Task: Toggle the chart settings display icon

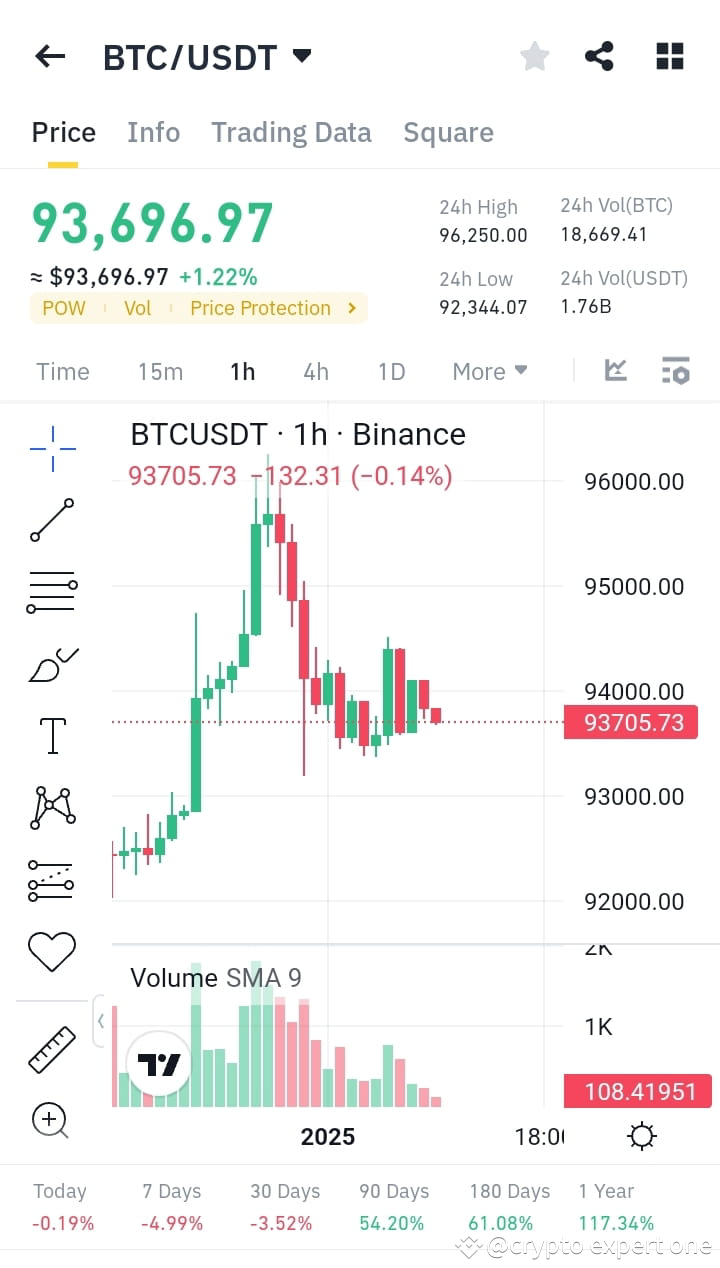Action: [675, 370]
